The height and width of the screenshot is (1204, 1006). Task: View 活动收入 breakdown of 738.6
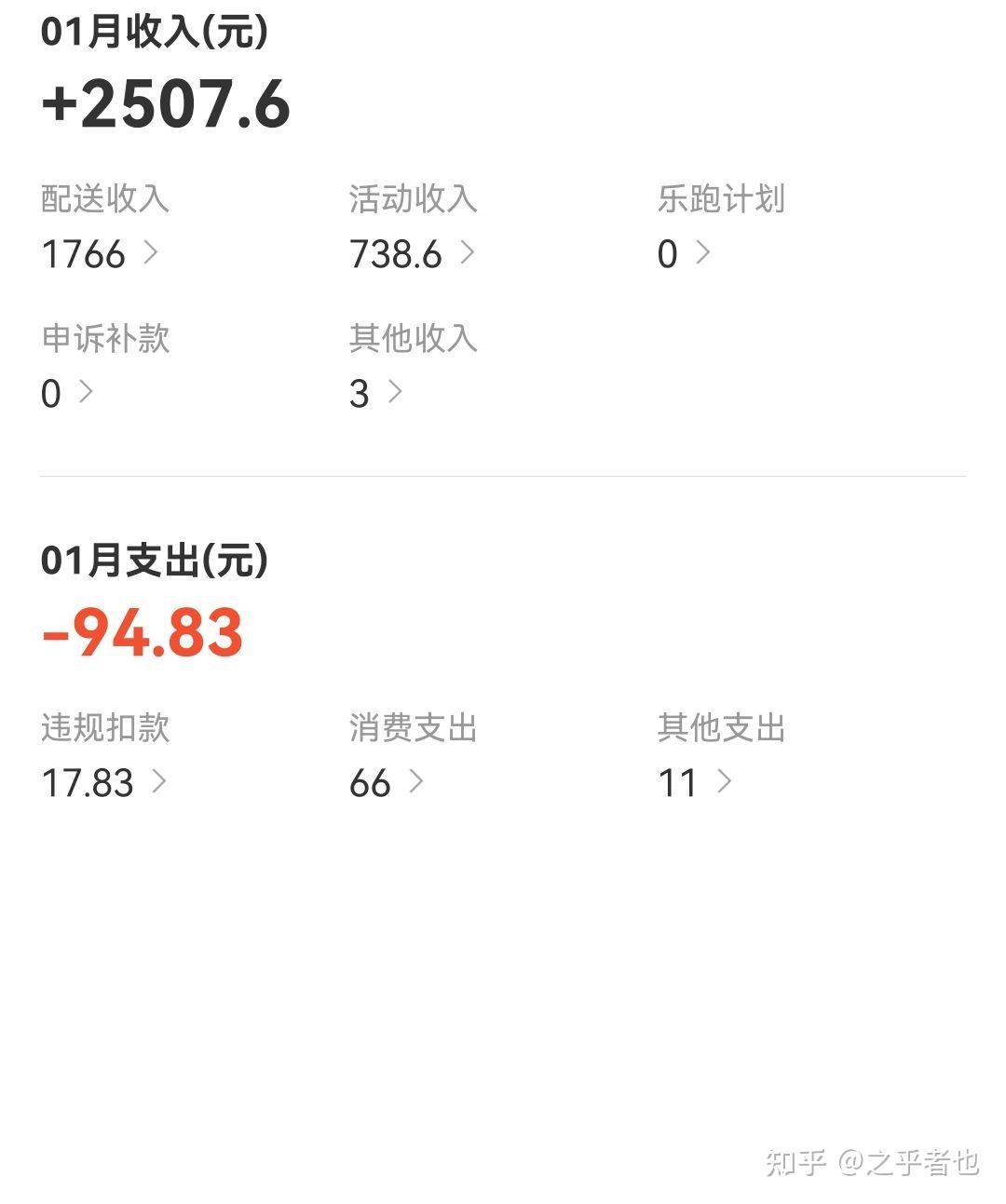coord(412,253)
